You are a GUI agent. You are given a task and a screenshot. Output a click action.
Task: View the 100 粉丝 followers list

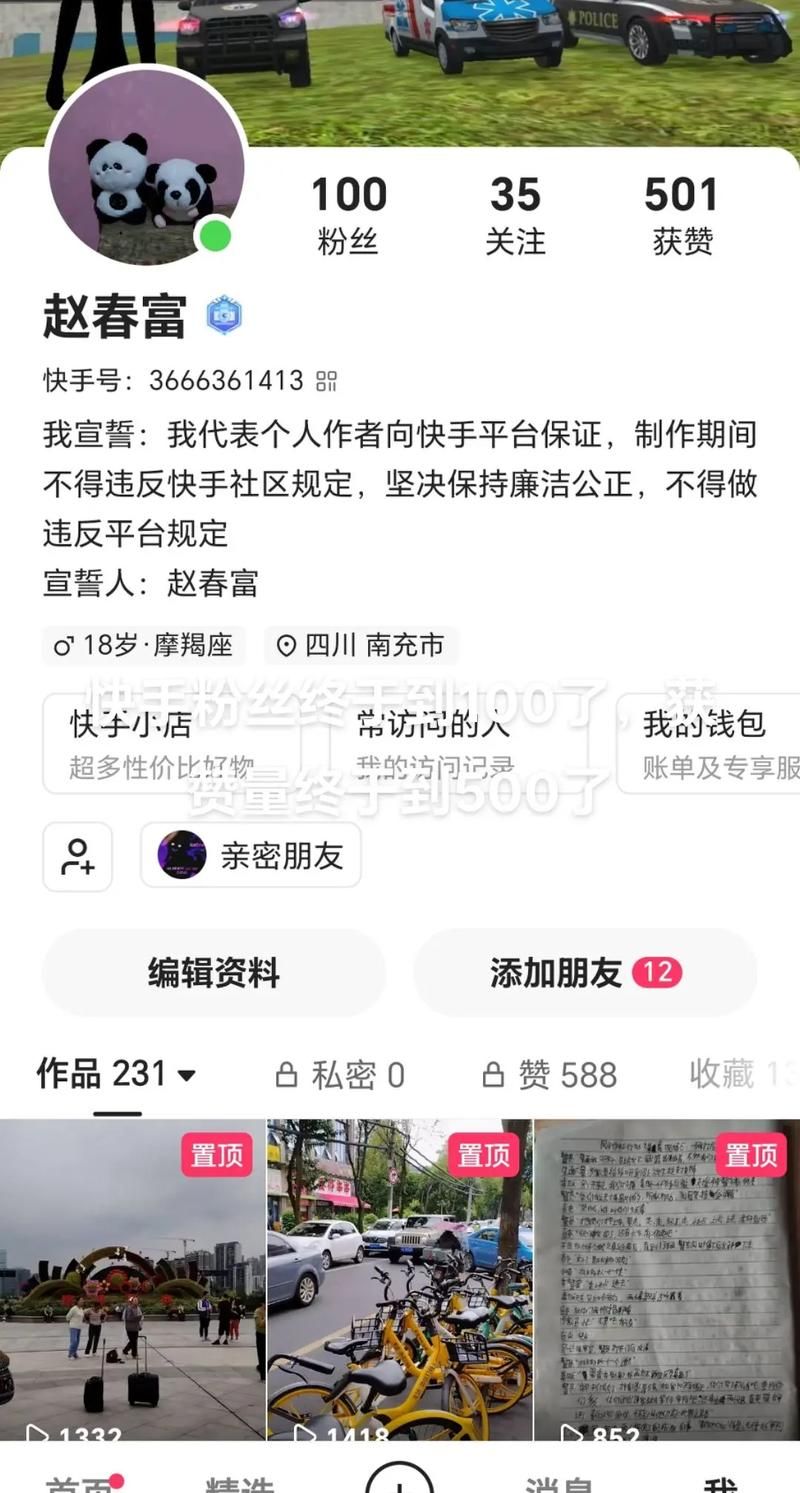tap(348, 214)
